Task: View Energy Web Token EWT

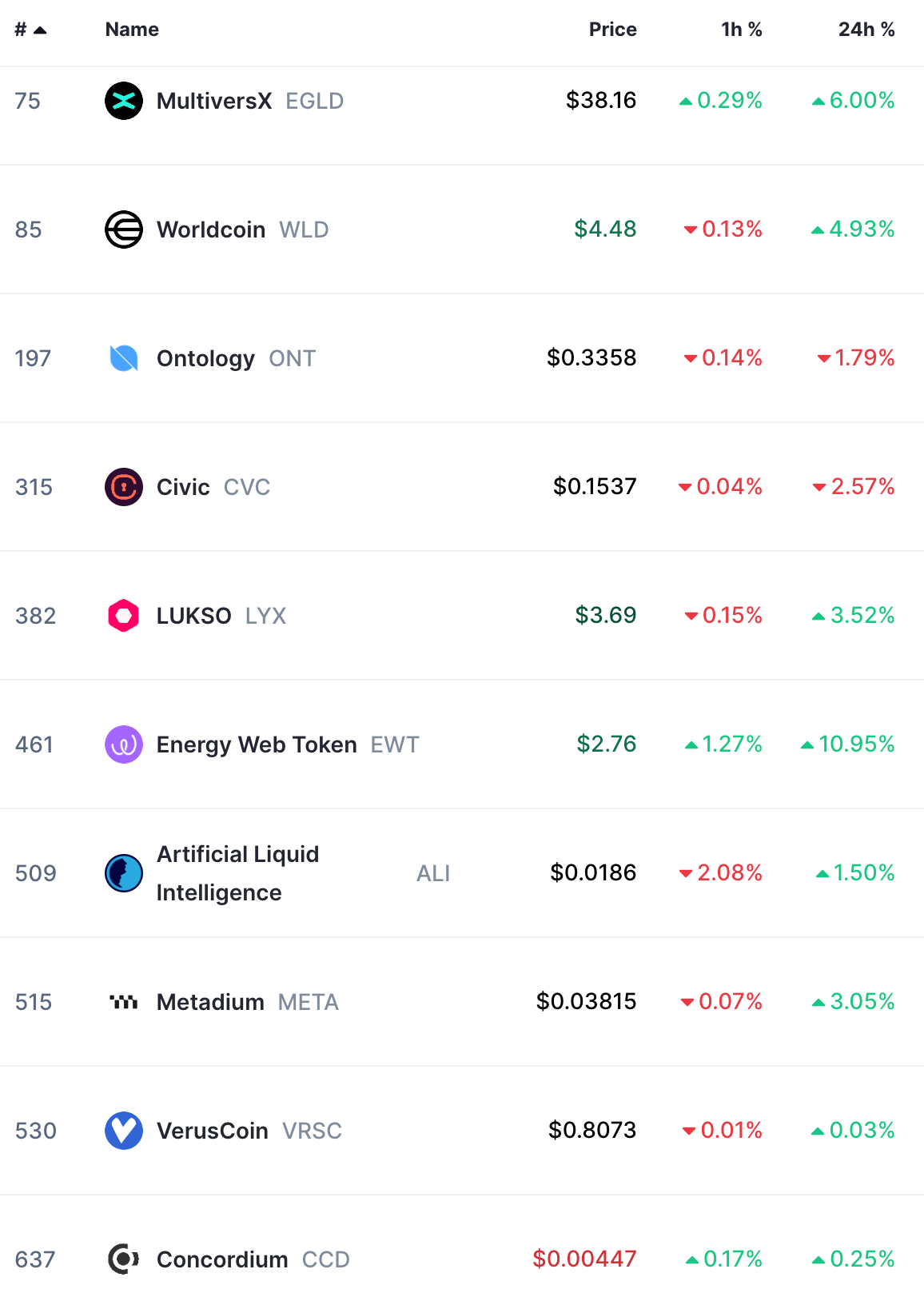Action: [257, 744]
